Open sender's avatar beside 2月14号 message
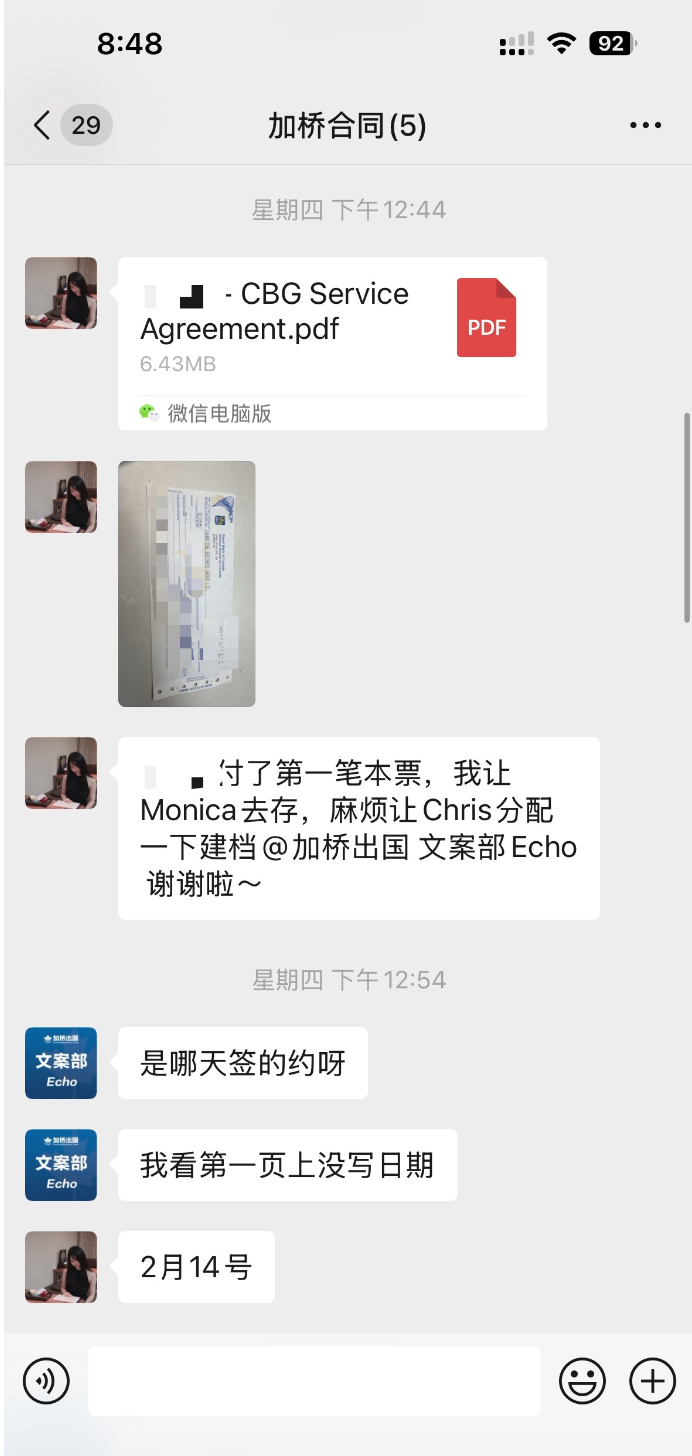This screenshot has width=692, height=1456. click(x=61, y=1267)
